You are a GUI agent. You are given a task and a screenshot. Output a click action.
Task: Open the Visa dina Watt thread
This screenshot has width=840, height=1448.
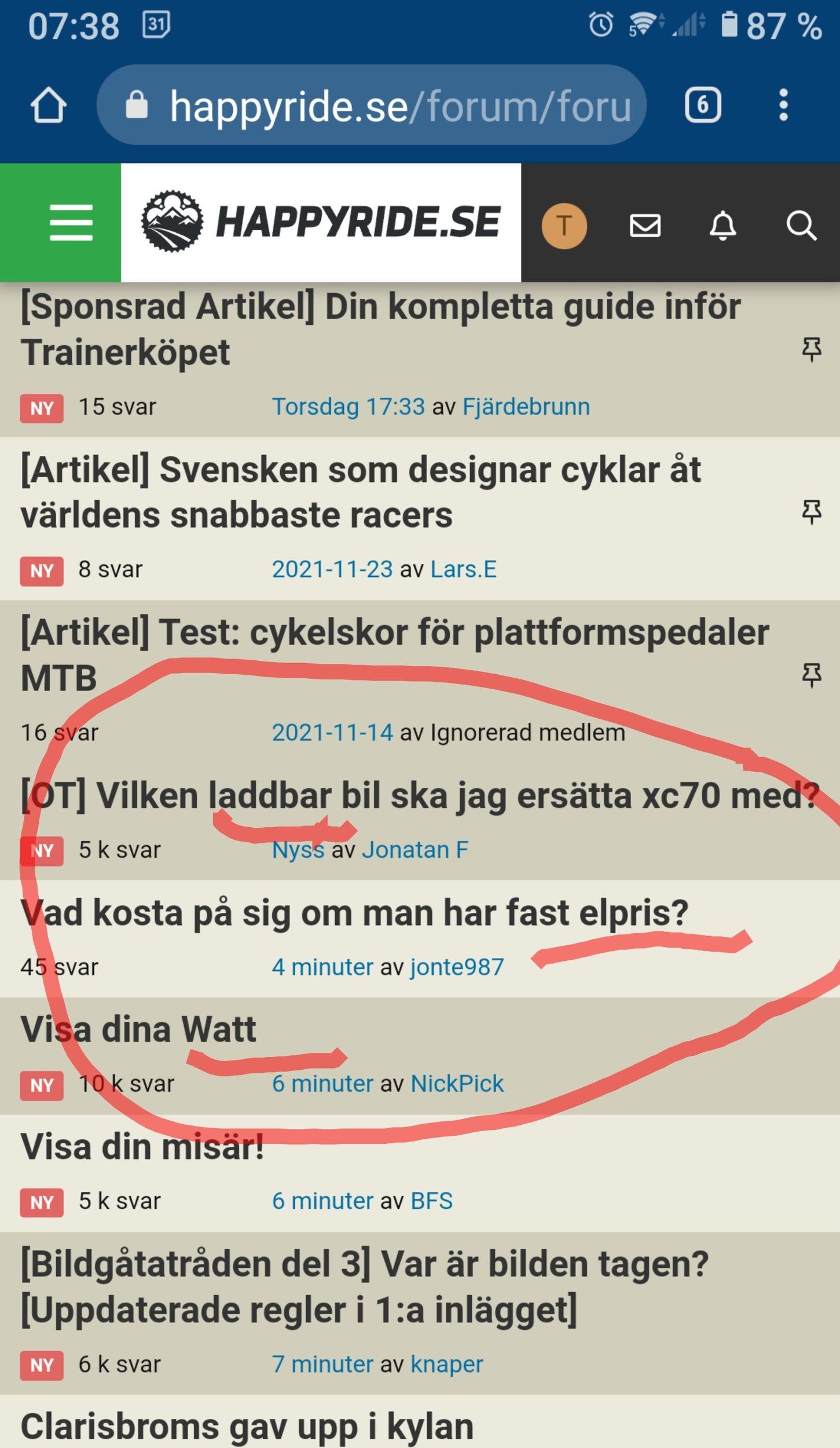(138, 1030)
